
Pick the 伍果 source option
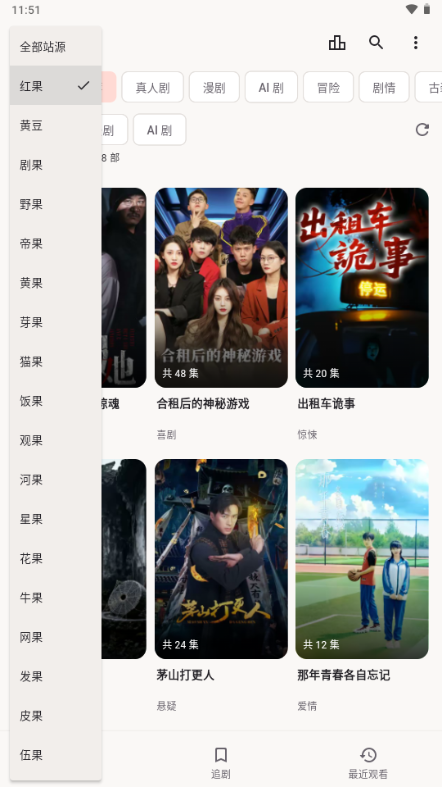[56, 755]
